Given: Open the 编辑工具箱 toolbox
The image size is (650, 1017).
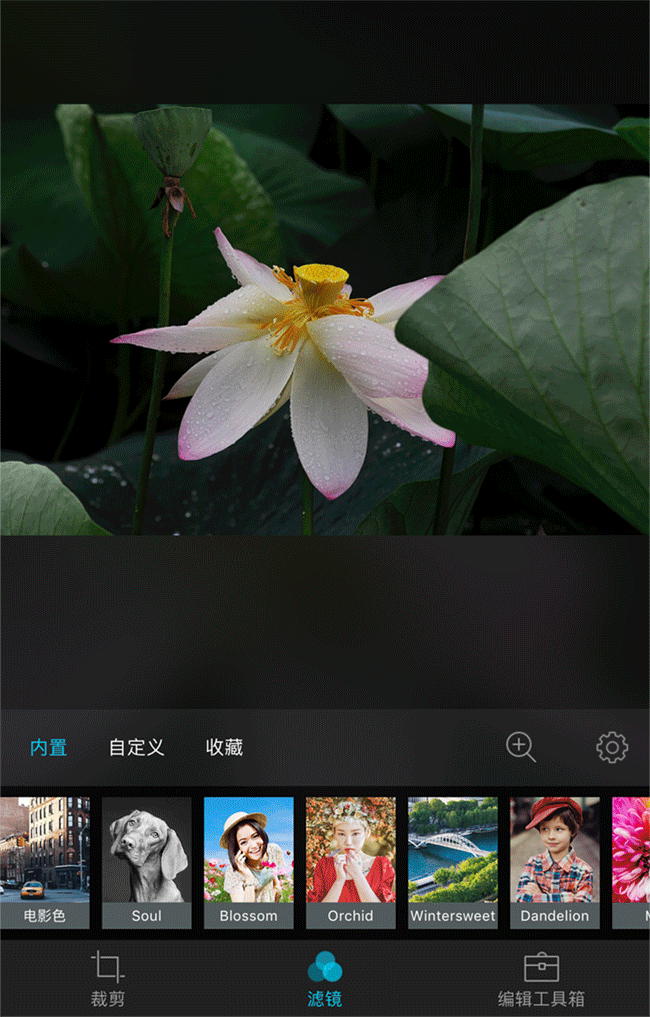Looking at the screenshot, I should point(541,979).
